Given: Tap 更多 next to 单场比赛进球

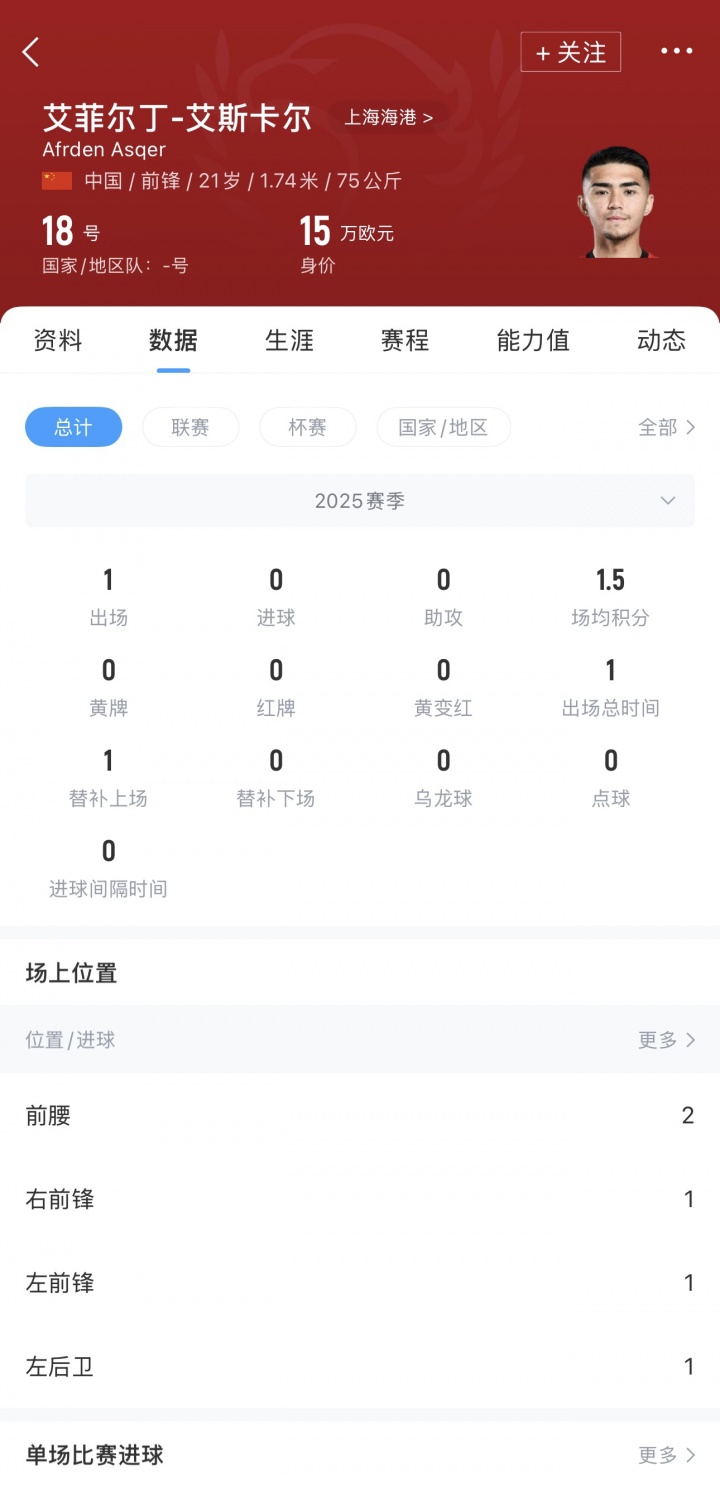Looking at the screenshot, I should click(666, 1455).
